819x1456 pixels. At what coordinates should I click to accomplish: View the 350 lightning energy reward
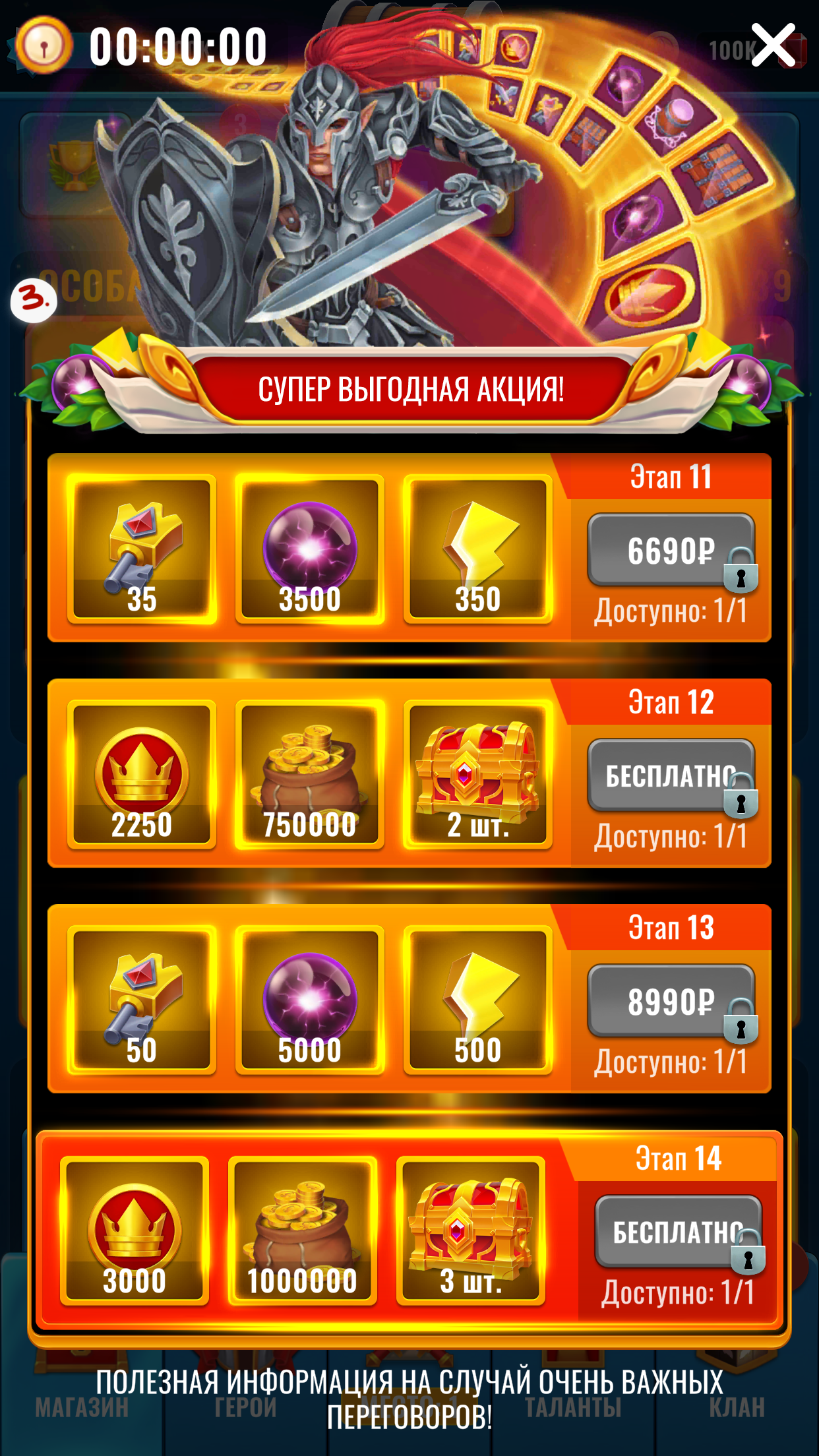tap(478, 549)
